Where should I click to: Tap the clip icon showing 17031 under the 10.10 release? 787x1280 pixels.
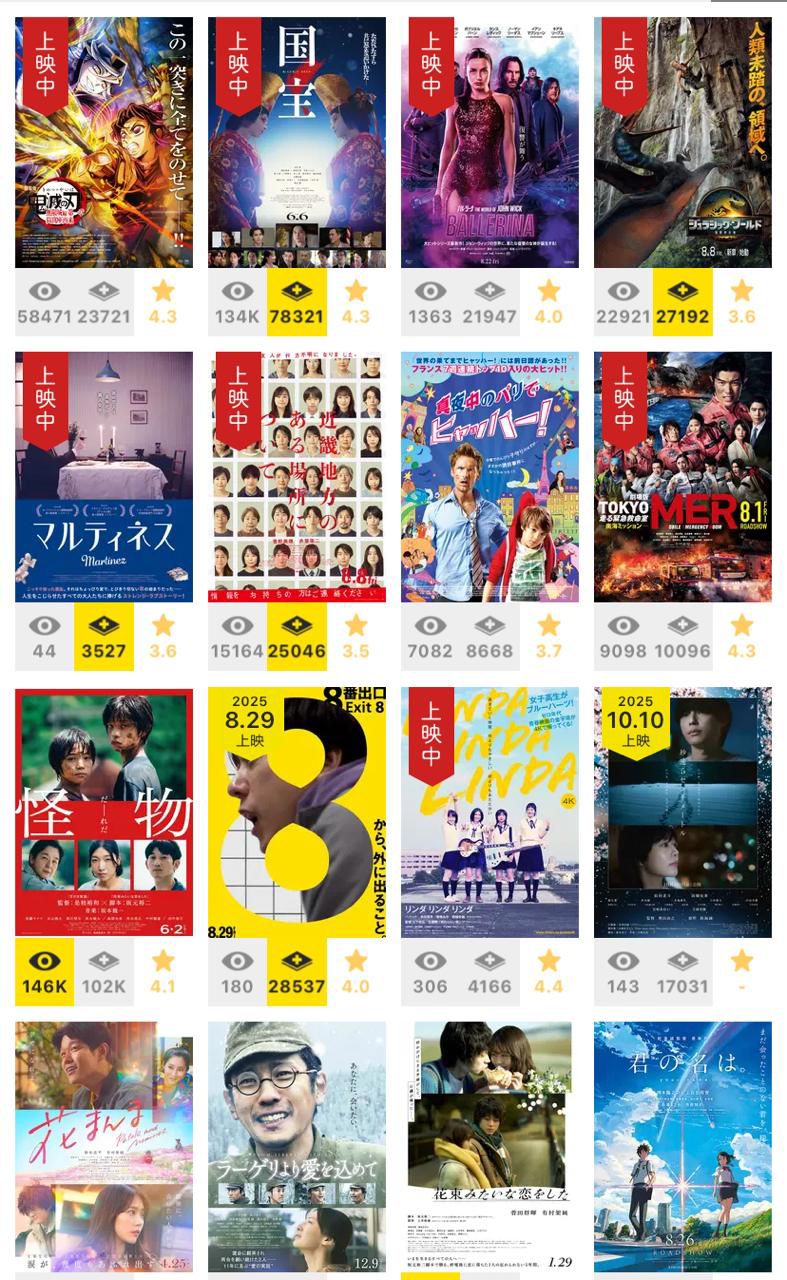(683, 972)
